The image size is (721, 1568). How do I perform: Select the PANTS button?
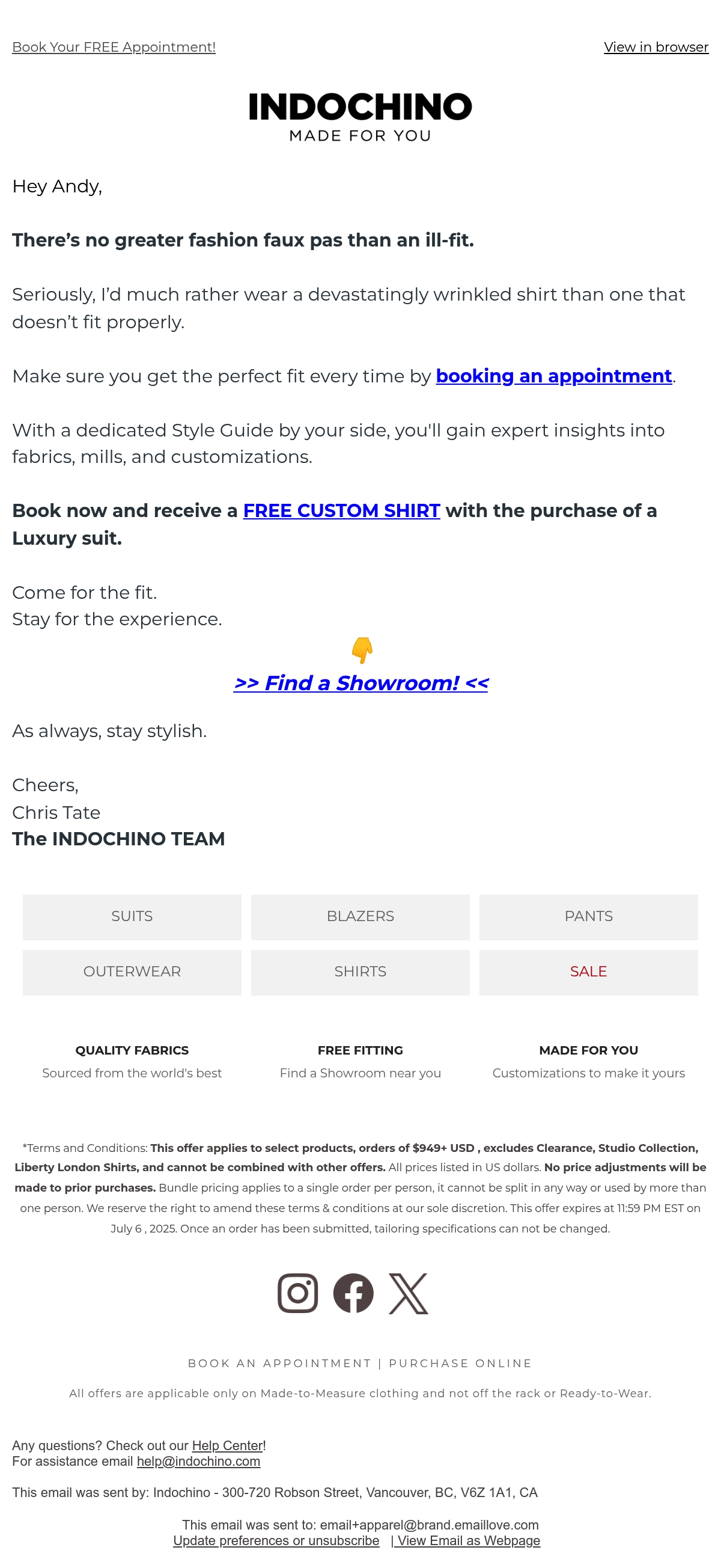(x=588, y=917)
